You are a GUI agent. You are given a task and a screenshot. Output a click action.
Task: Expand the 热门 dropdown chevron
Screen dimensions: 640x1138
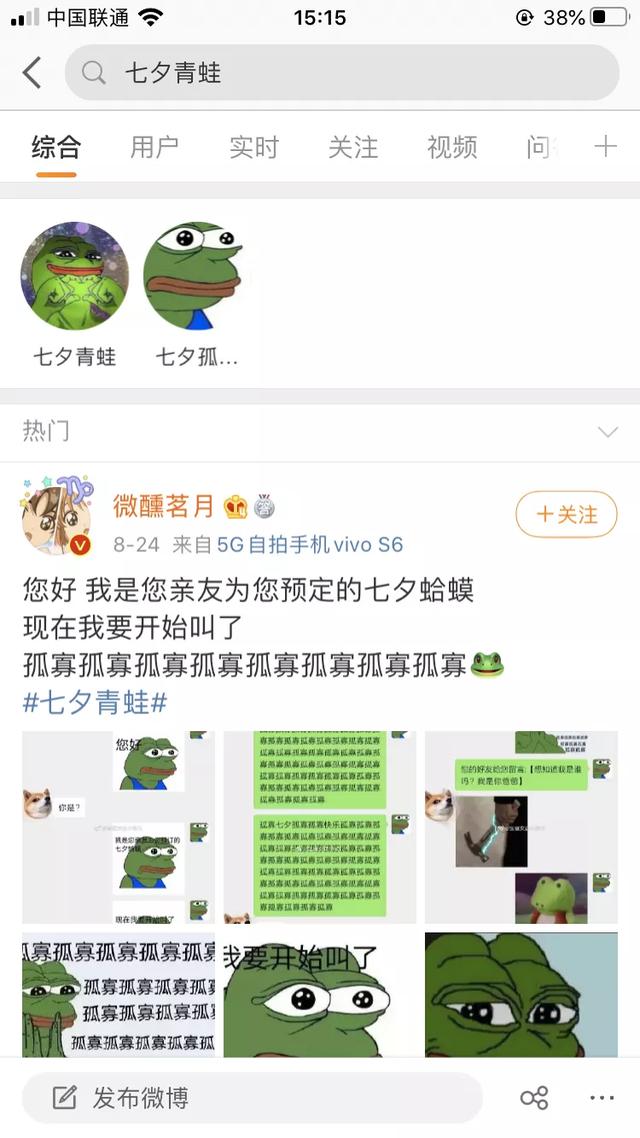pyautogui.click(x=607, y=432)
